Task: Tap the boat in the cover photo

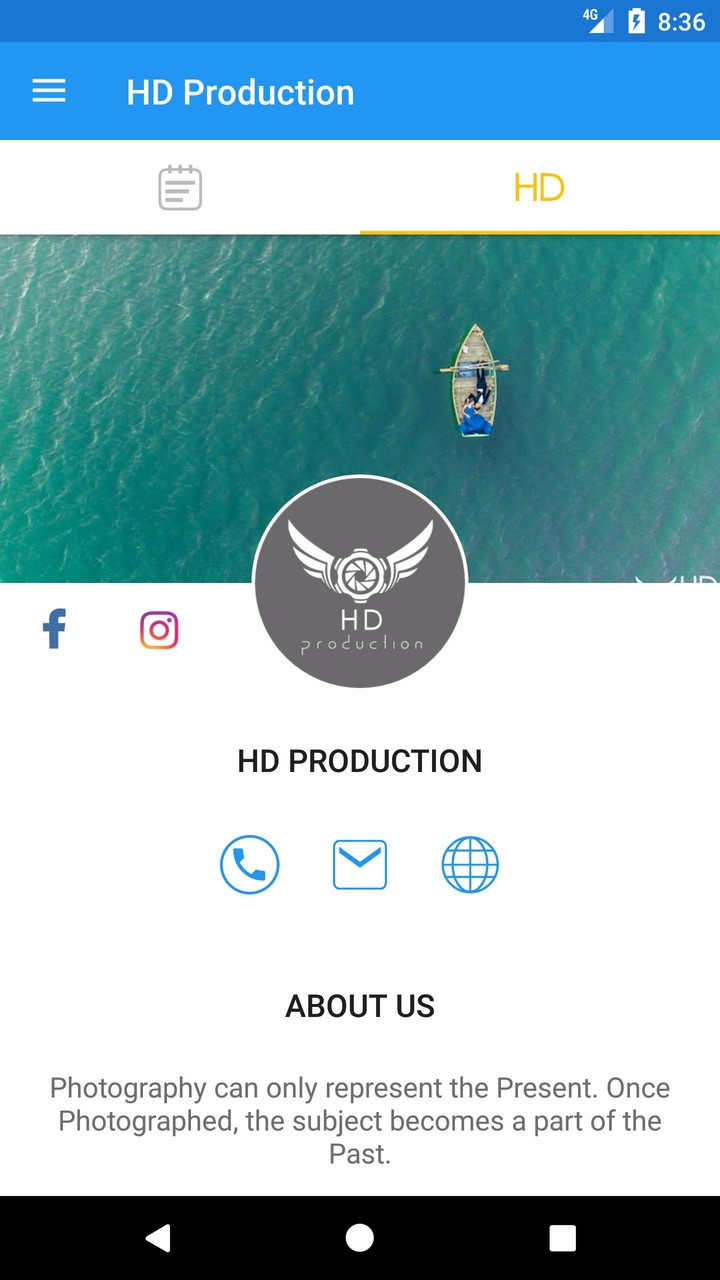Action: (474, 383)
